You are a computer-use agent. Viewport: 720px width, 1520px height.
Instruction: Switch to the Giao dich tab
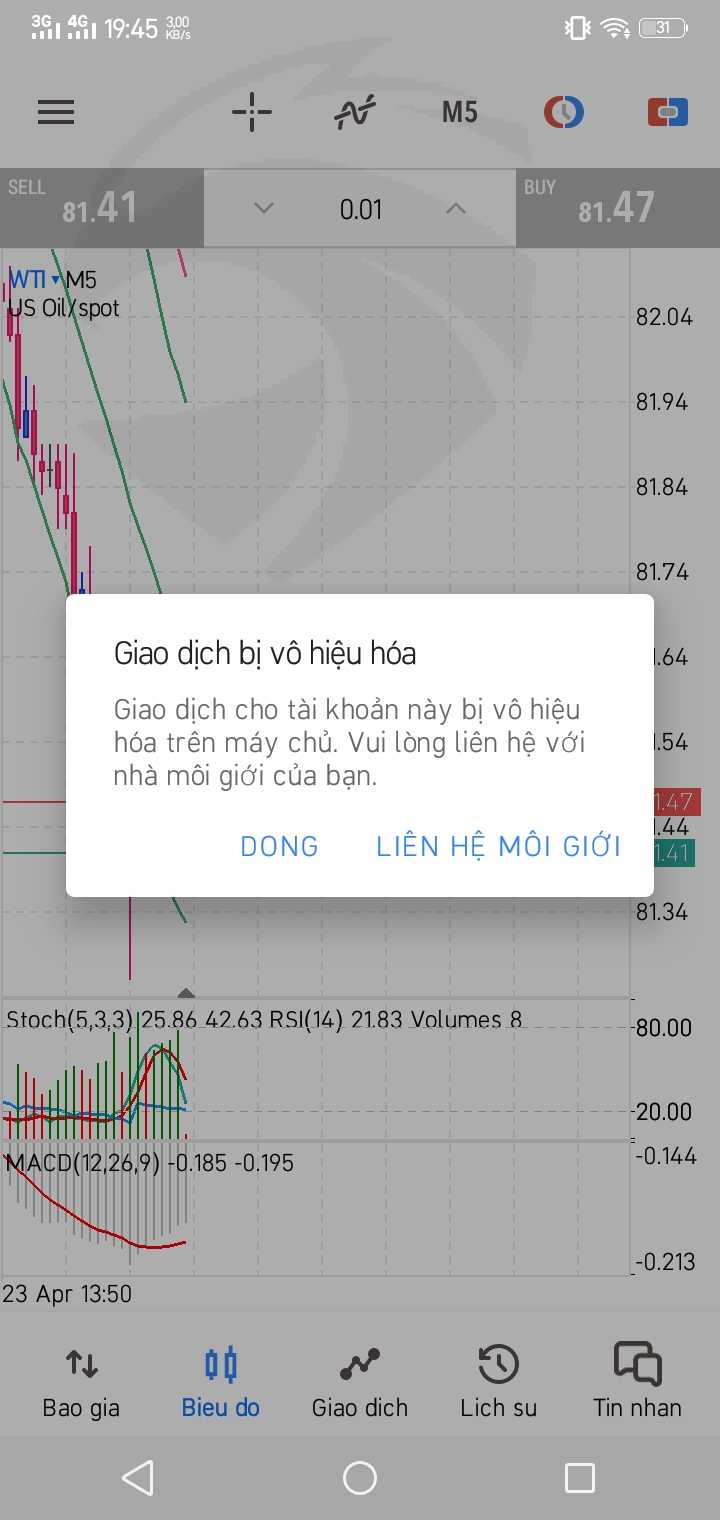tap(360, 1382)
